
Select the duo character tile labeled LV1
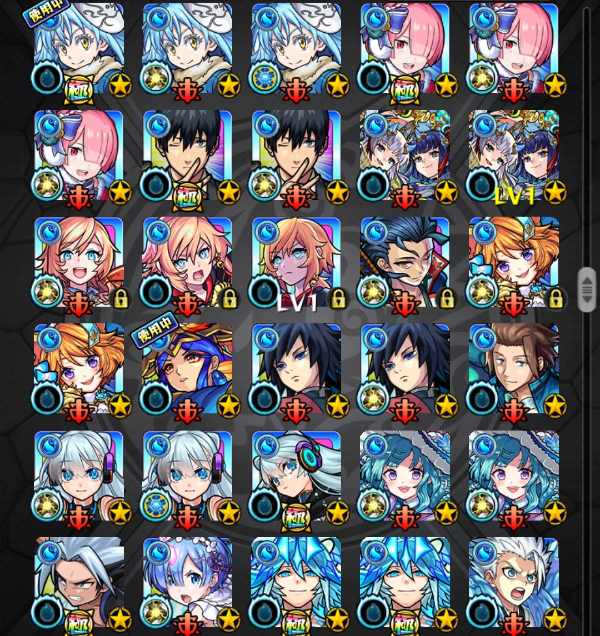coord(514,155)
